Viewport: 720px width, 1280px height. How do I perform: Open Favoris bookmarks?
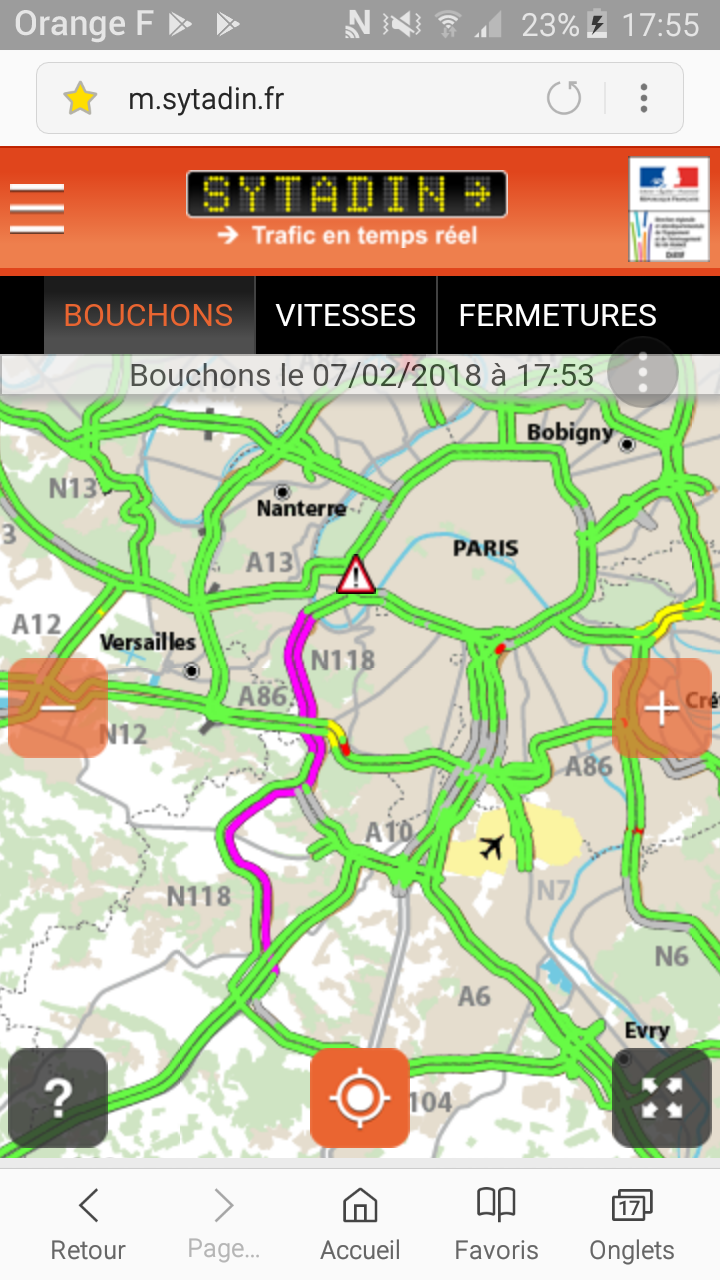pos(496,1225)
